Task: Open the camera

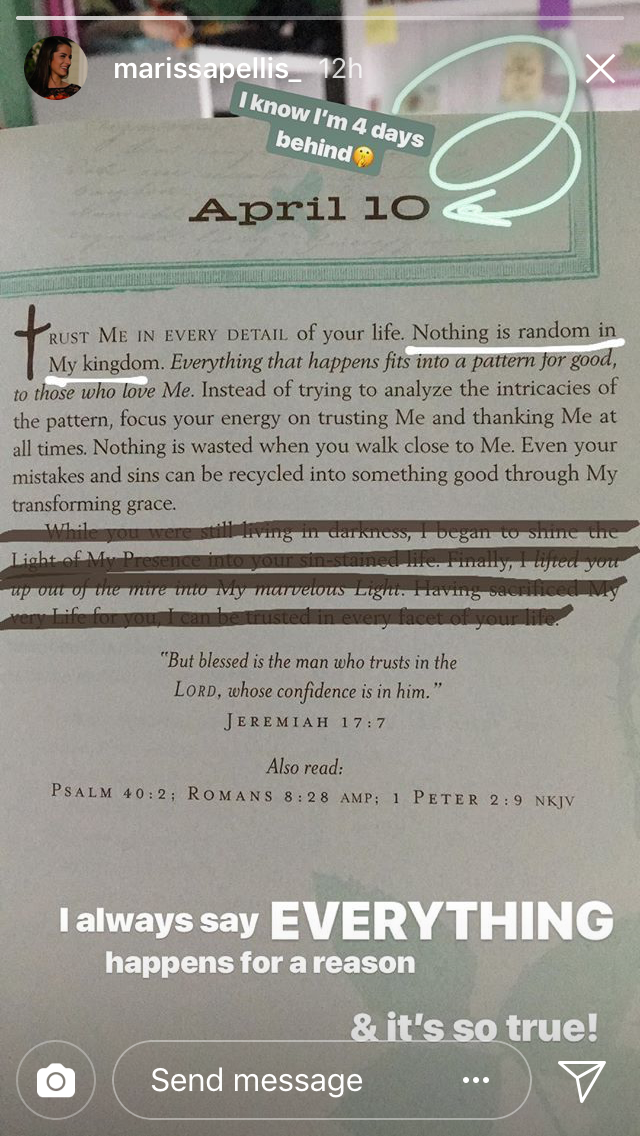Action: pyautogui.click(x=56, y=1081)
